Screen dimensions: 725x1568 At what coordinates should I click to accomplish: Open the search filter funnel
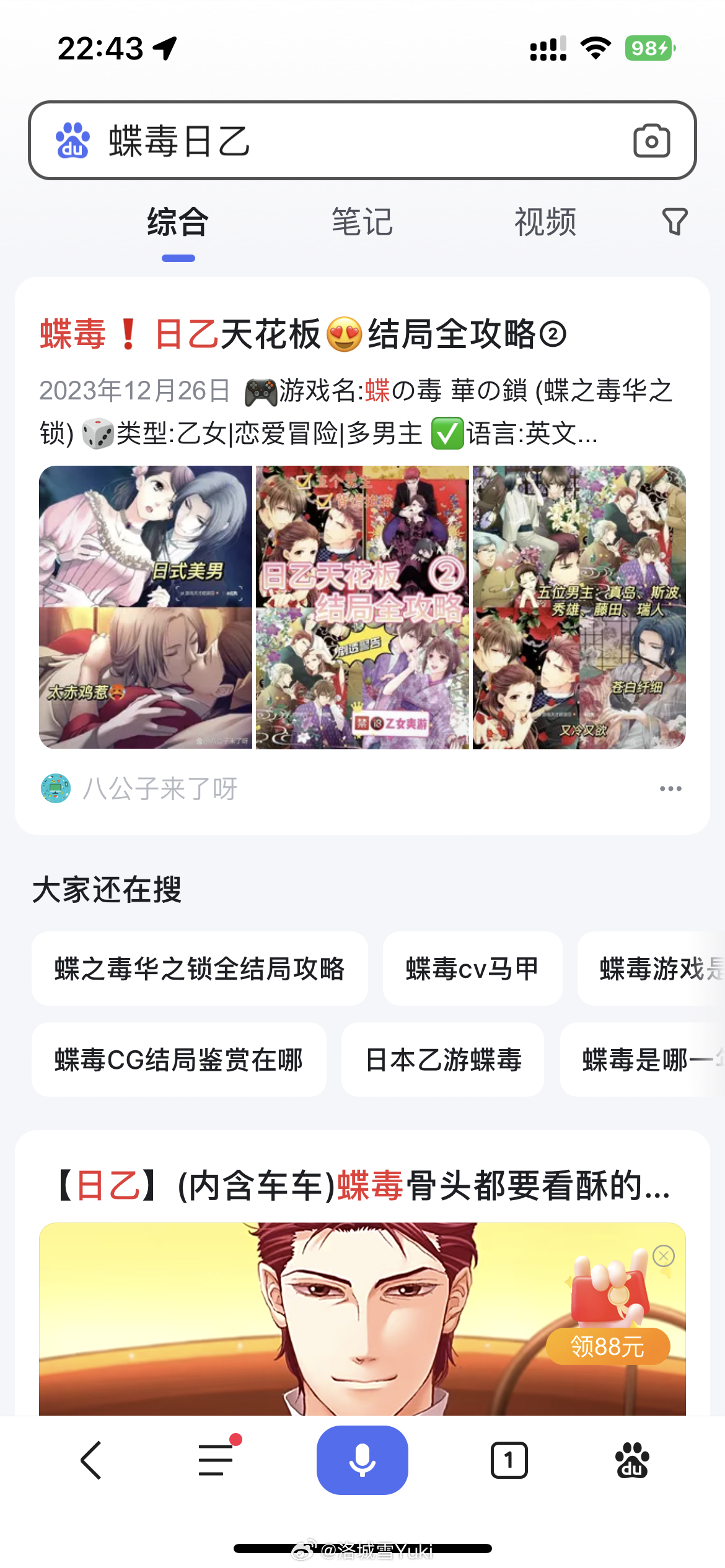pos(675,222)
